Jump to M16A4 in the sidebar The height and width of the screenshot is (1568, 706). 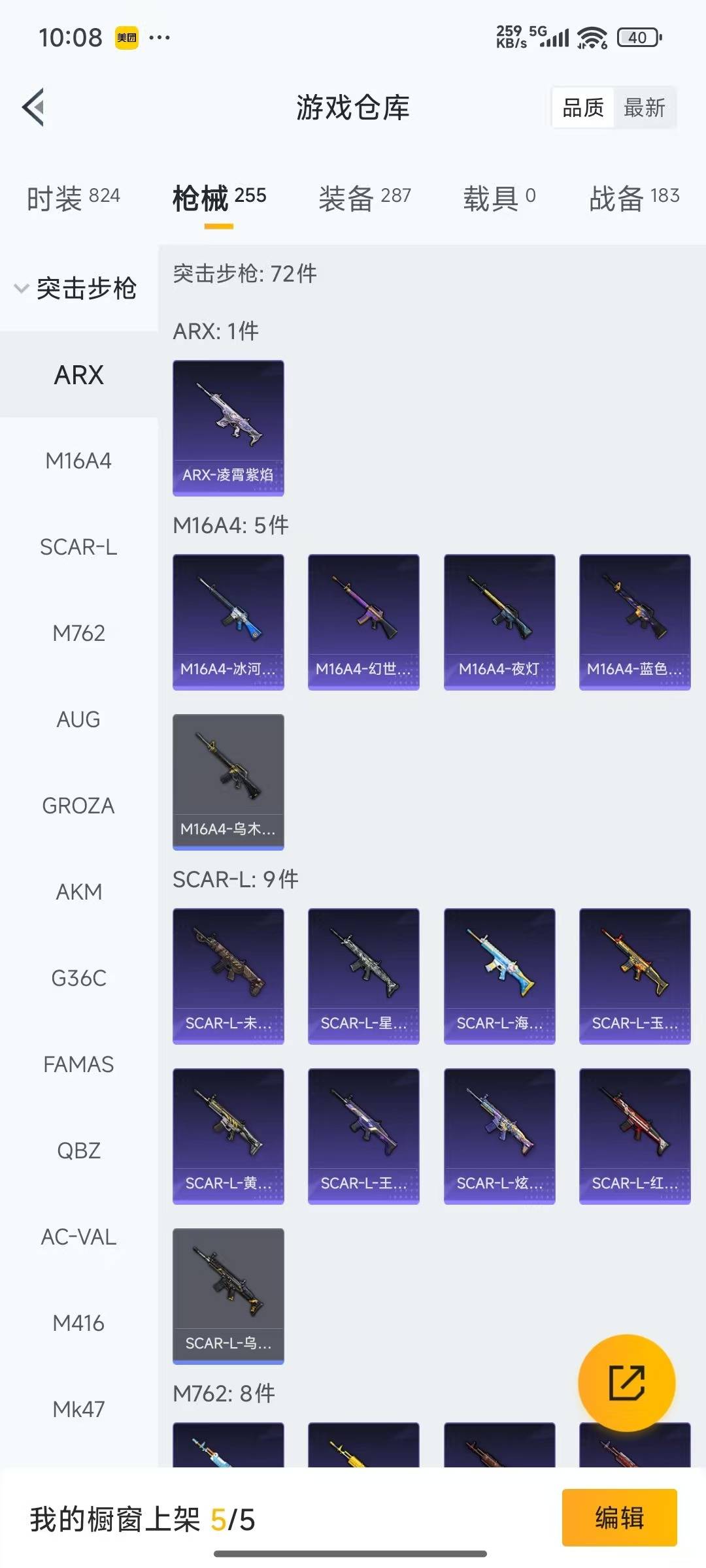[78, 461]
